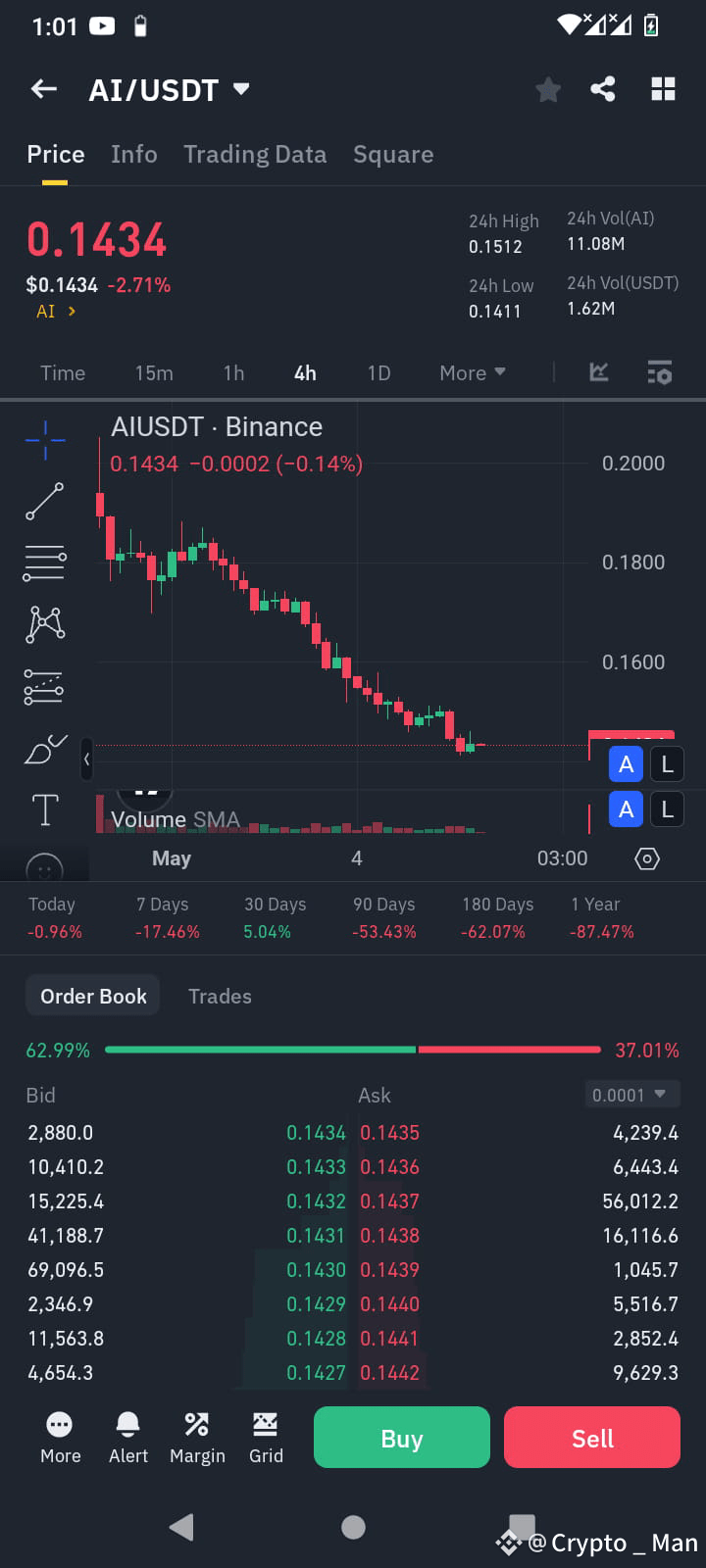Switch to the Trading Data tab
This screenshot has height=1568, width=706.
tap(255, 154)
